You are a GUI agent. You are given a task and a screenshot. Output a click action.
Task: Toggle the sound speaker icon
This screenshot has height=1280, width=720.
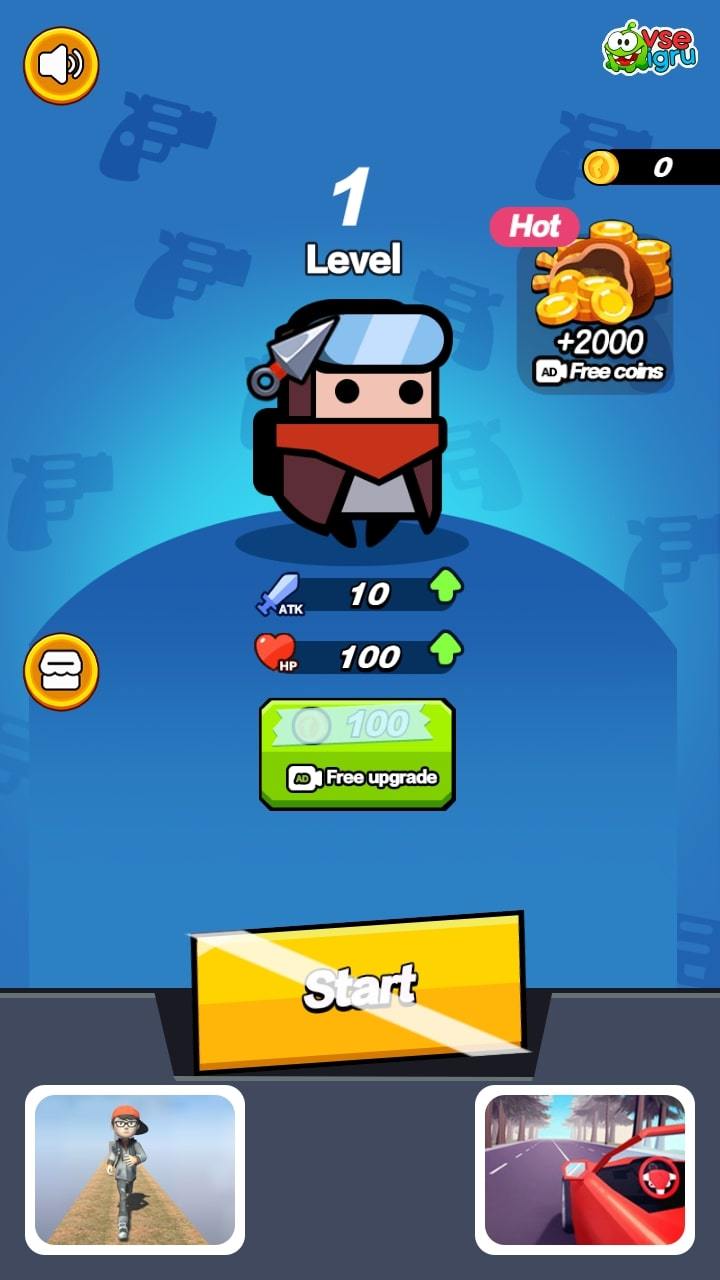coord(61,66)
